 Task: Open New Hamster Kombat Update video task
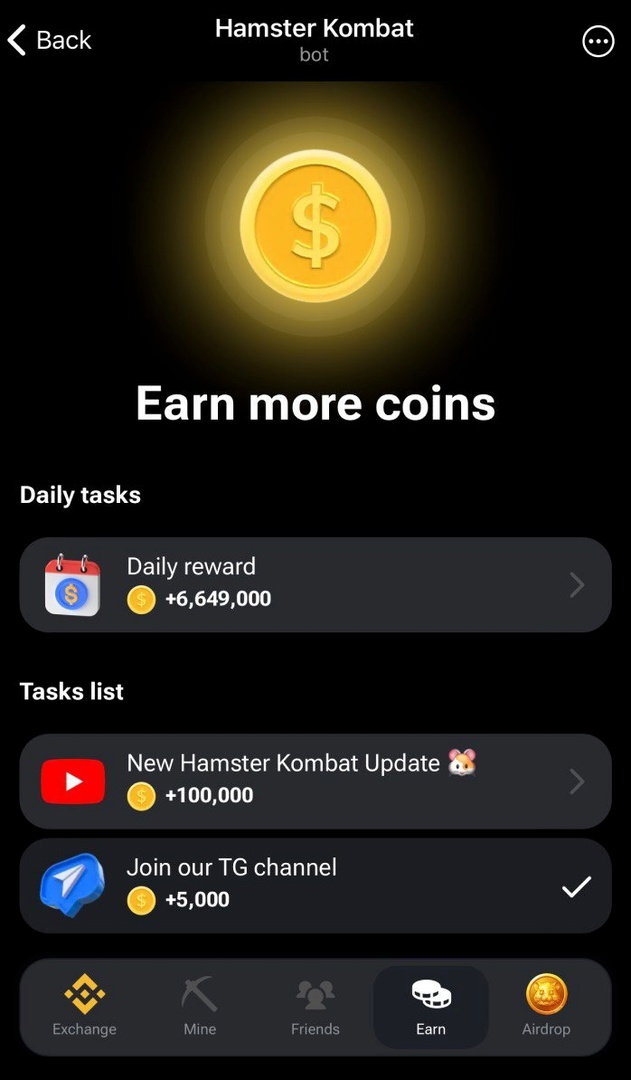click(315, 781)
